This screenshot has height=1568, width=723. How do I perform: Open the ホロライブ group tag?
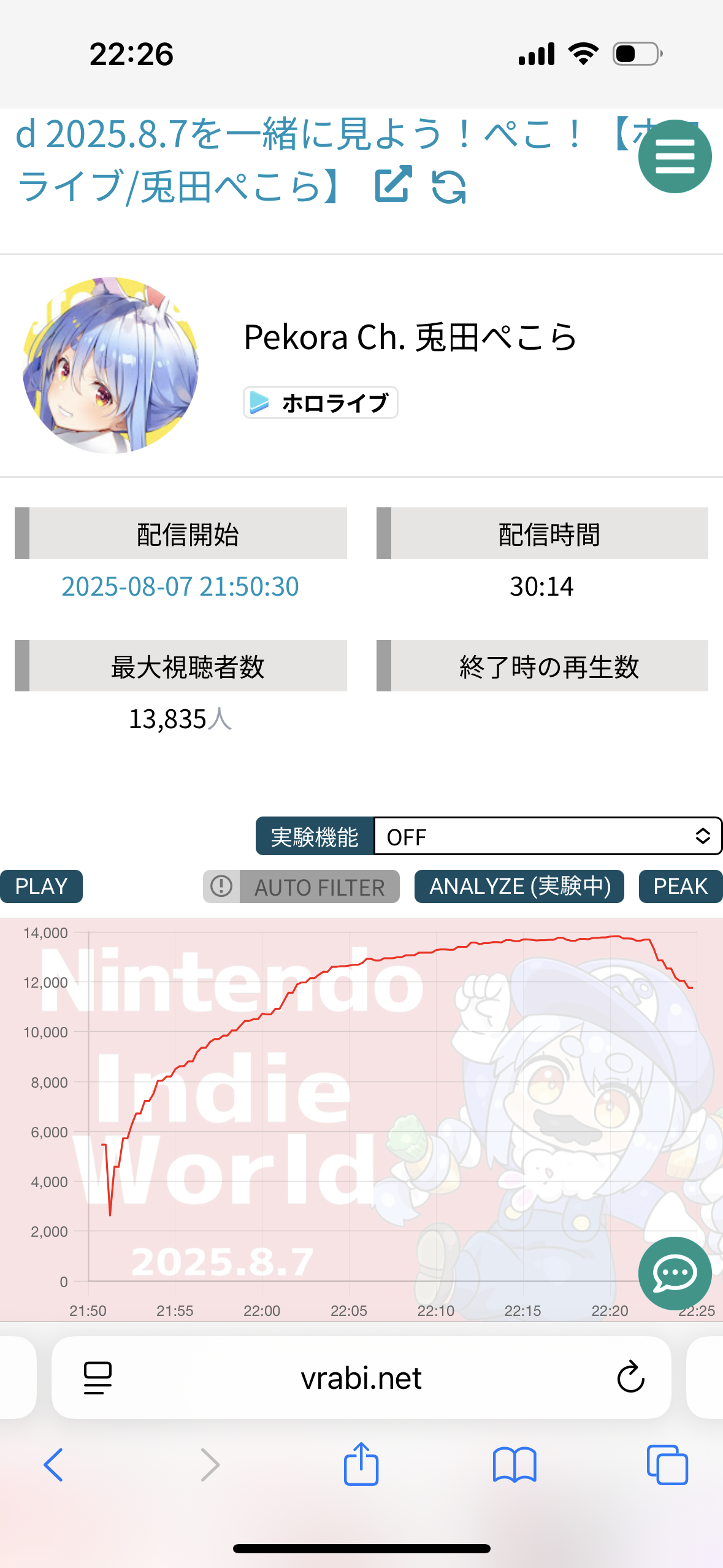tap(321, 403)
